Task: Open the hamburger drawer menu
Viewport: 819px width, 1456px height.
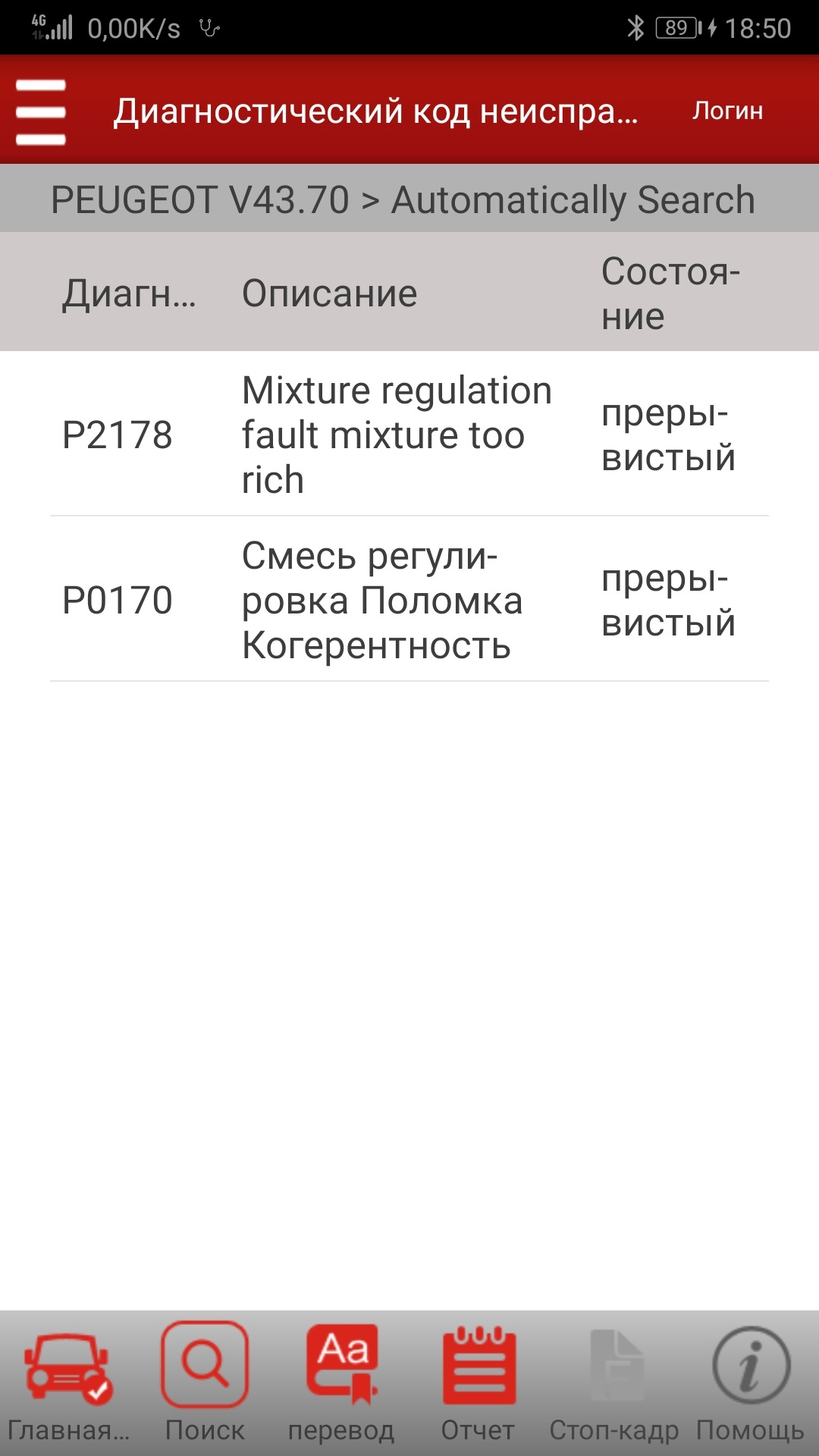Action: click(x=41, y=111)
